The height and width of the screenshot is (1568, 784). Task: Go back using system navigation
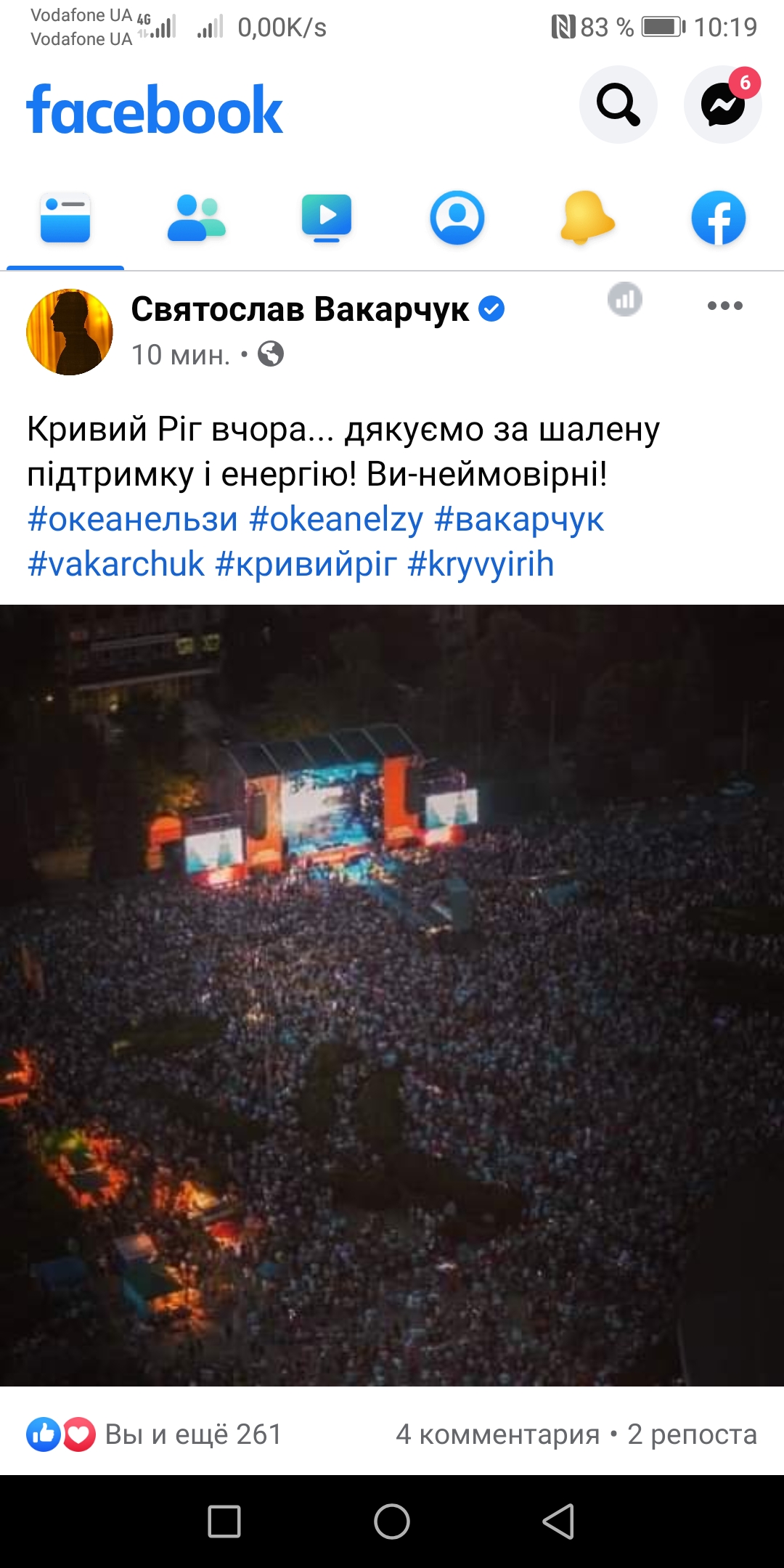coord(558,1522)
